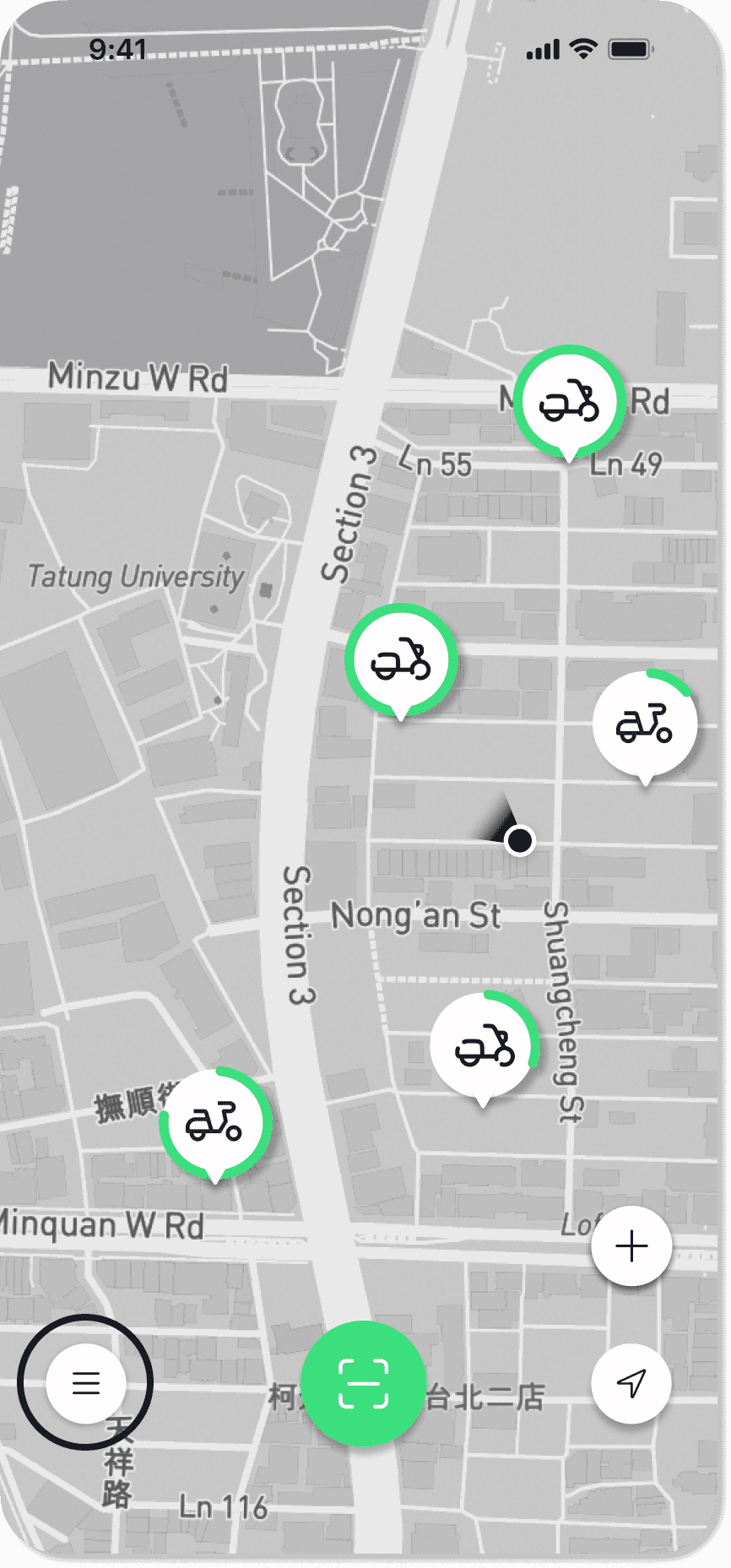Re-center map with the location arrow

[631, 1383]
